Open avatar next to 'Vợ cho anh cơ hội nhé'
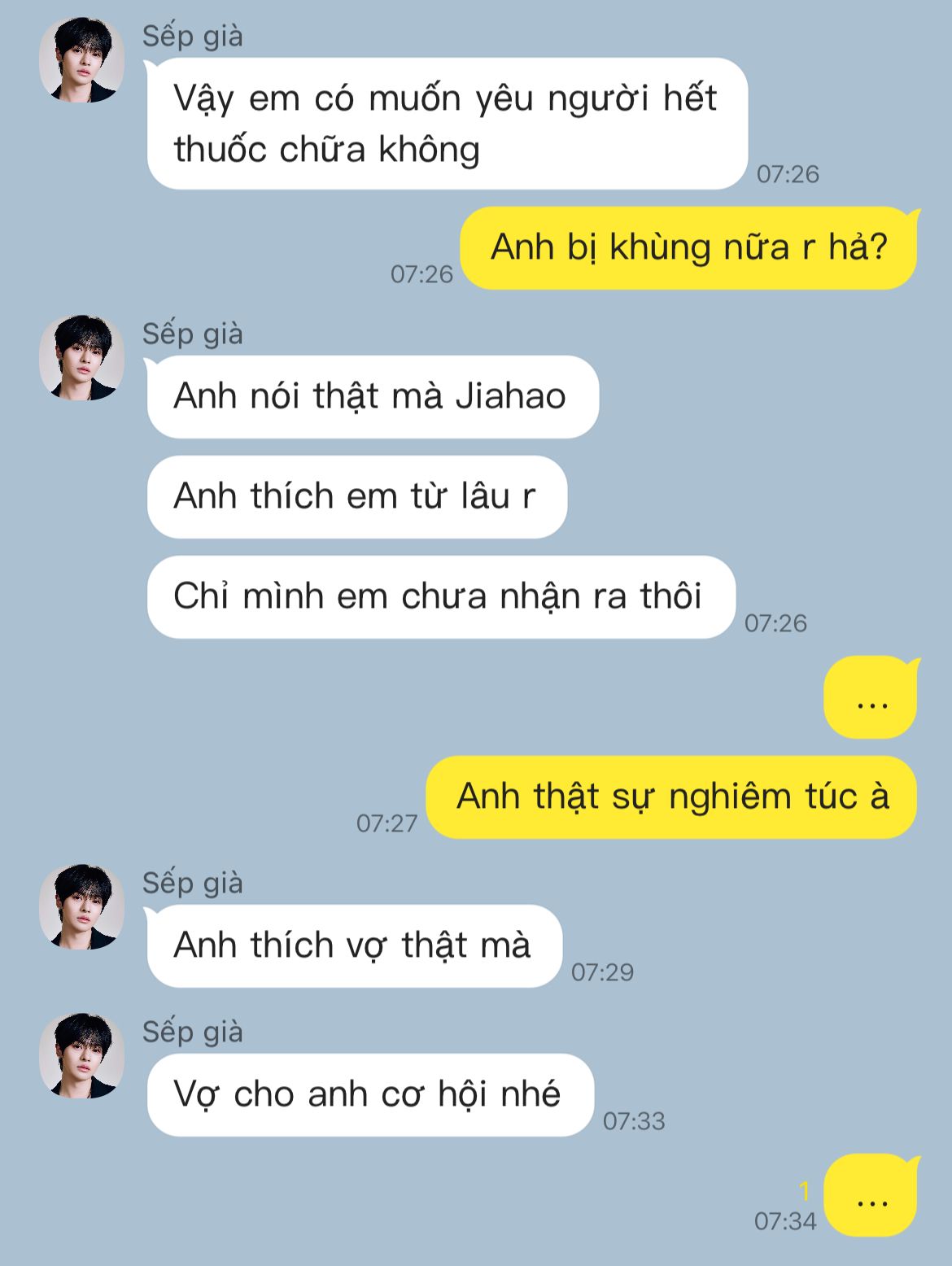This screenshot has height=1266, width=952. pyautogui.click(x=81, y=1055)
